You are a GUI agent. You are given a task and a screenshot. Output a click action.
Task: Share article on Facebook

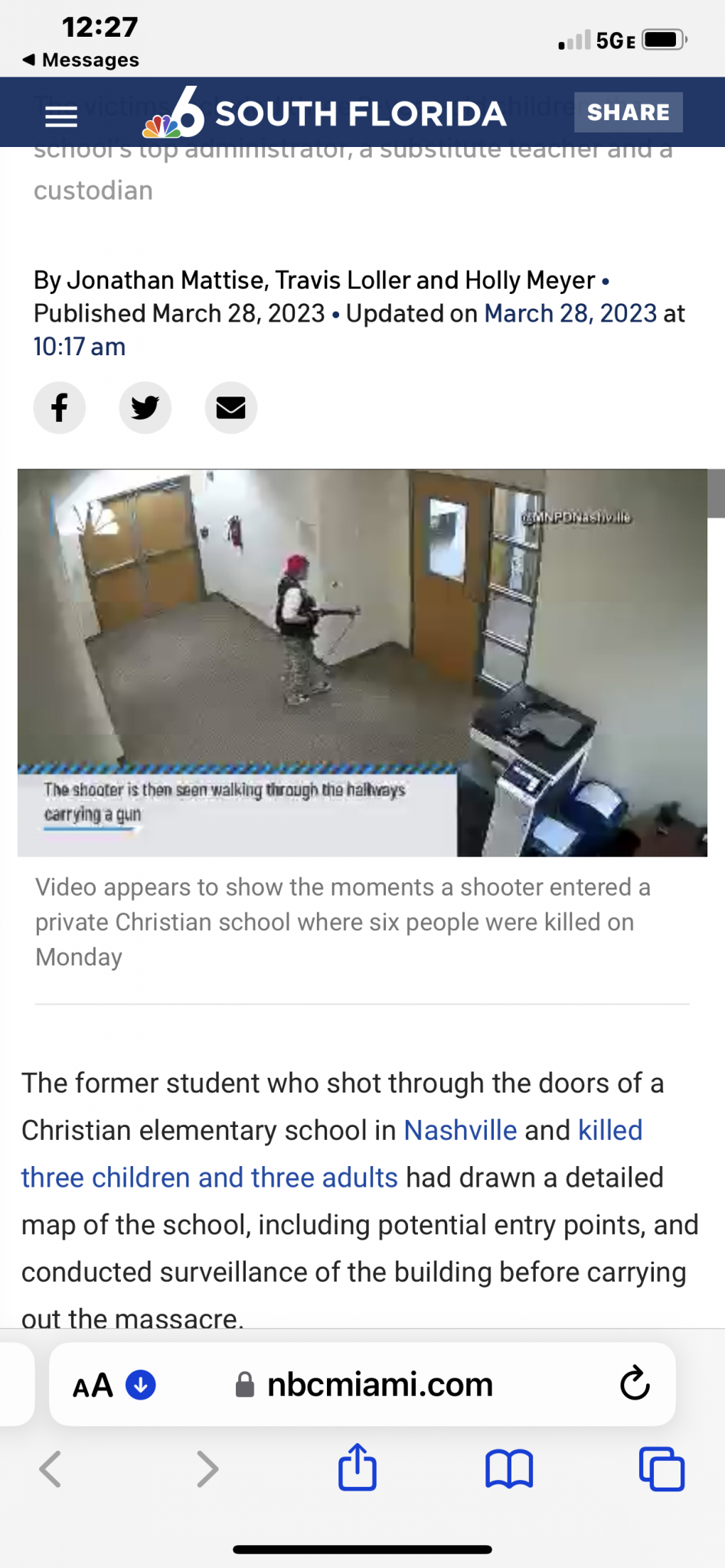(60, 407)
